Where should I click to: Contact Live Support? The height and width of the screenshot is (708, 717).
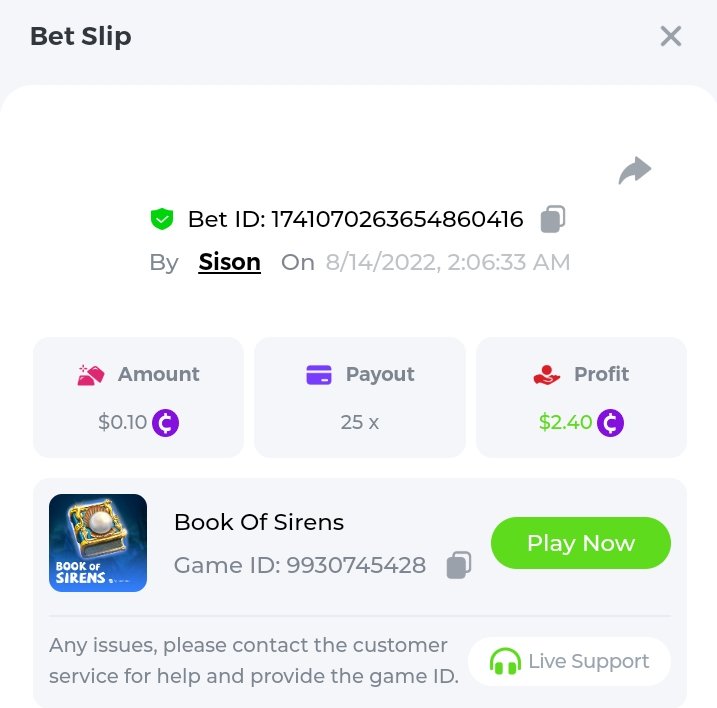pyautogui.click(x=569, y=662)
